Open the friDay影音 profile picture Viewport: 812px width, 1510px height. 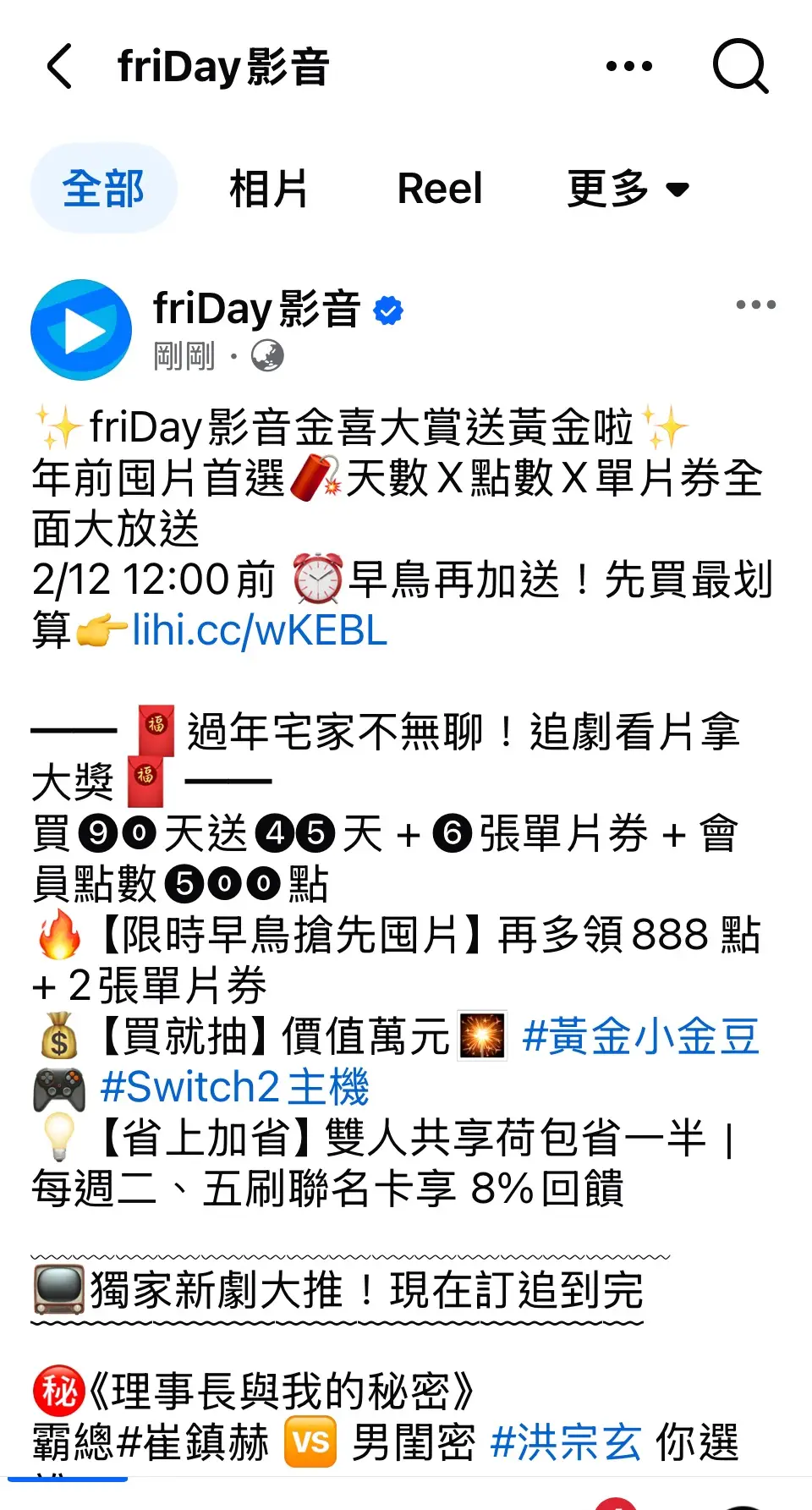pos(81,330)
